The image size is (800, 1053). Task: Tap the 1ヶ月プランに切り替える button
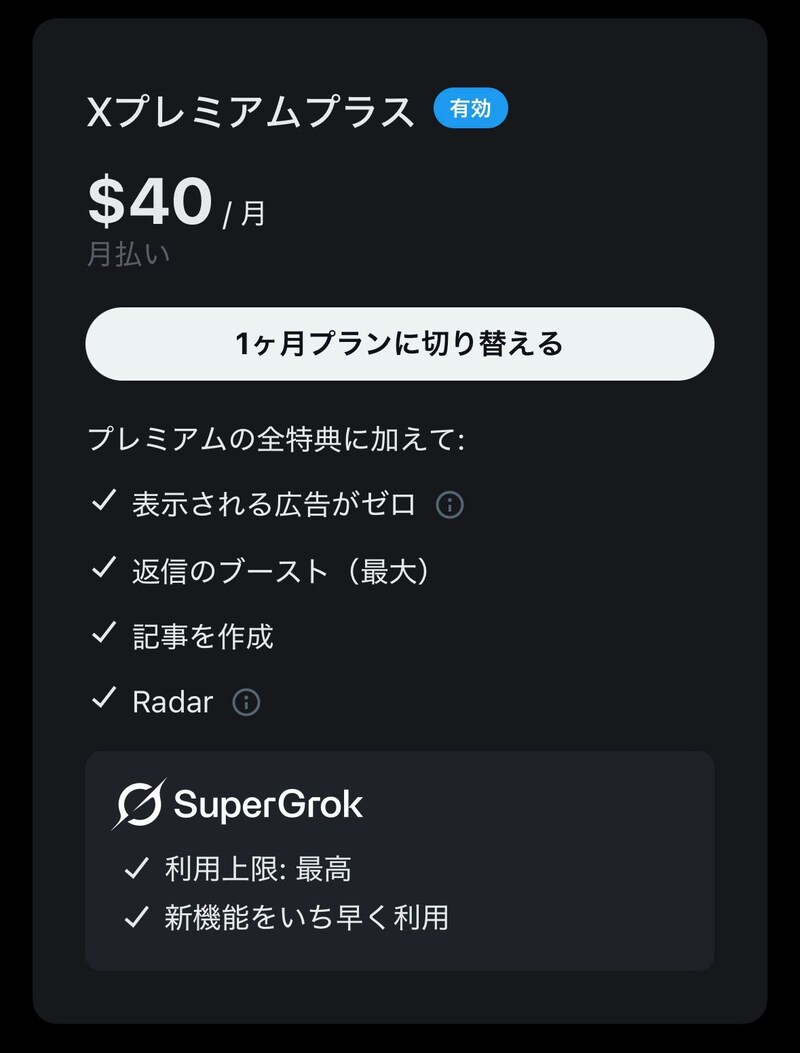(399, 344)
